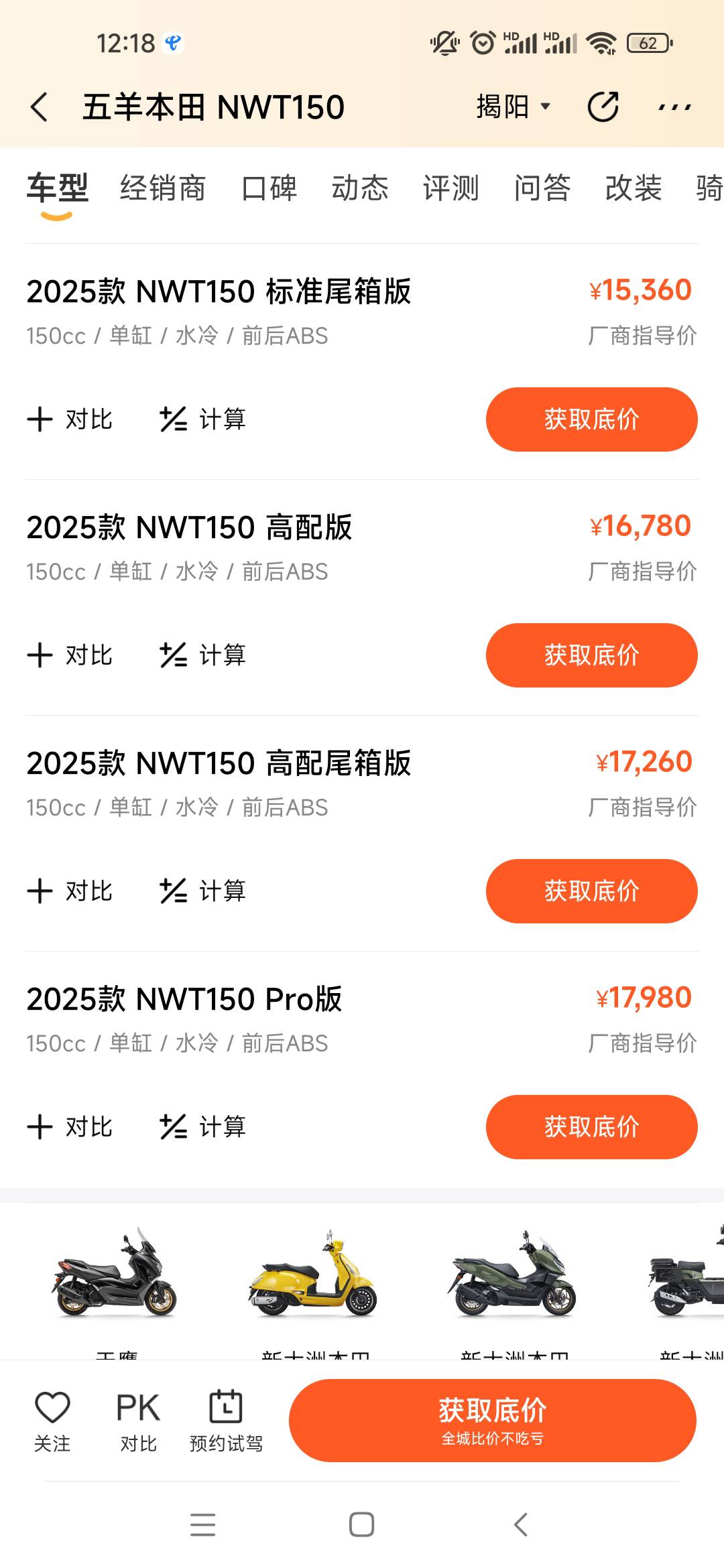Screen dimensions: 724x1568
Task: Open the 2025款 NWT150 高配版 model
Action: pyautogui.click(x=189, y=528)
